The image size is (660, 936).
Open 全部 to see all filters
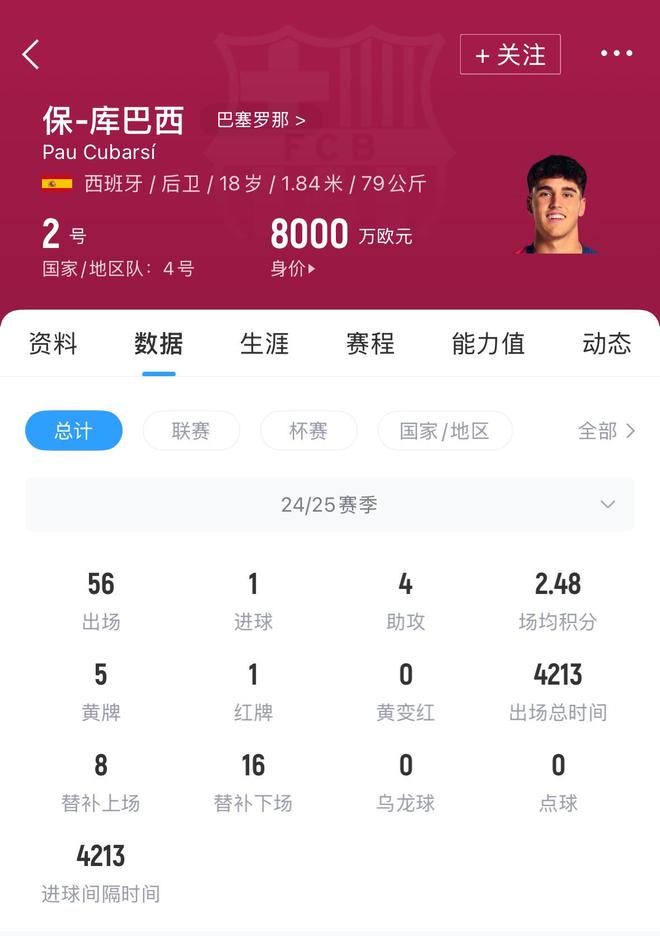[606, 431]
